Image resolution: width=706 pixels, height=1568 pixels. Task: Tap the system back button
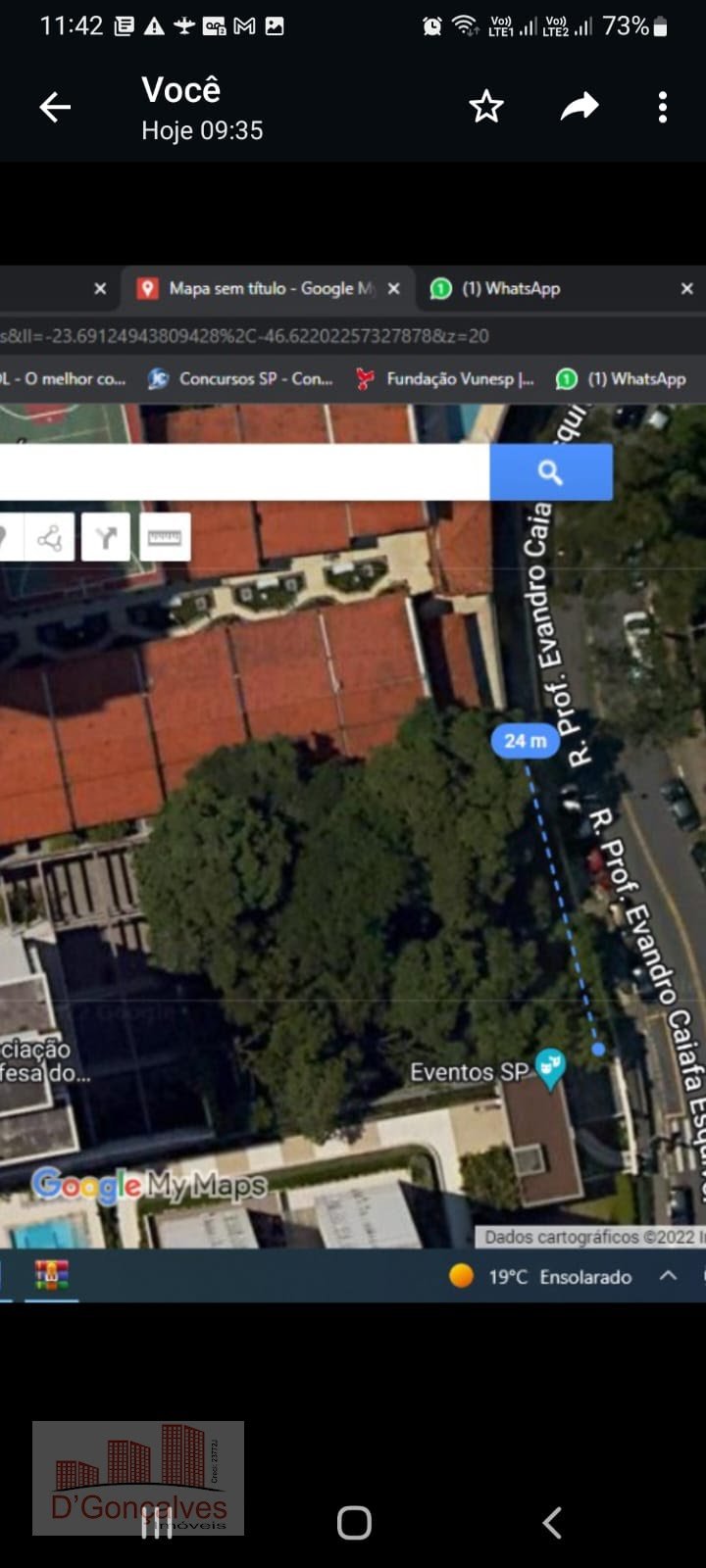point(552,1523)
